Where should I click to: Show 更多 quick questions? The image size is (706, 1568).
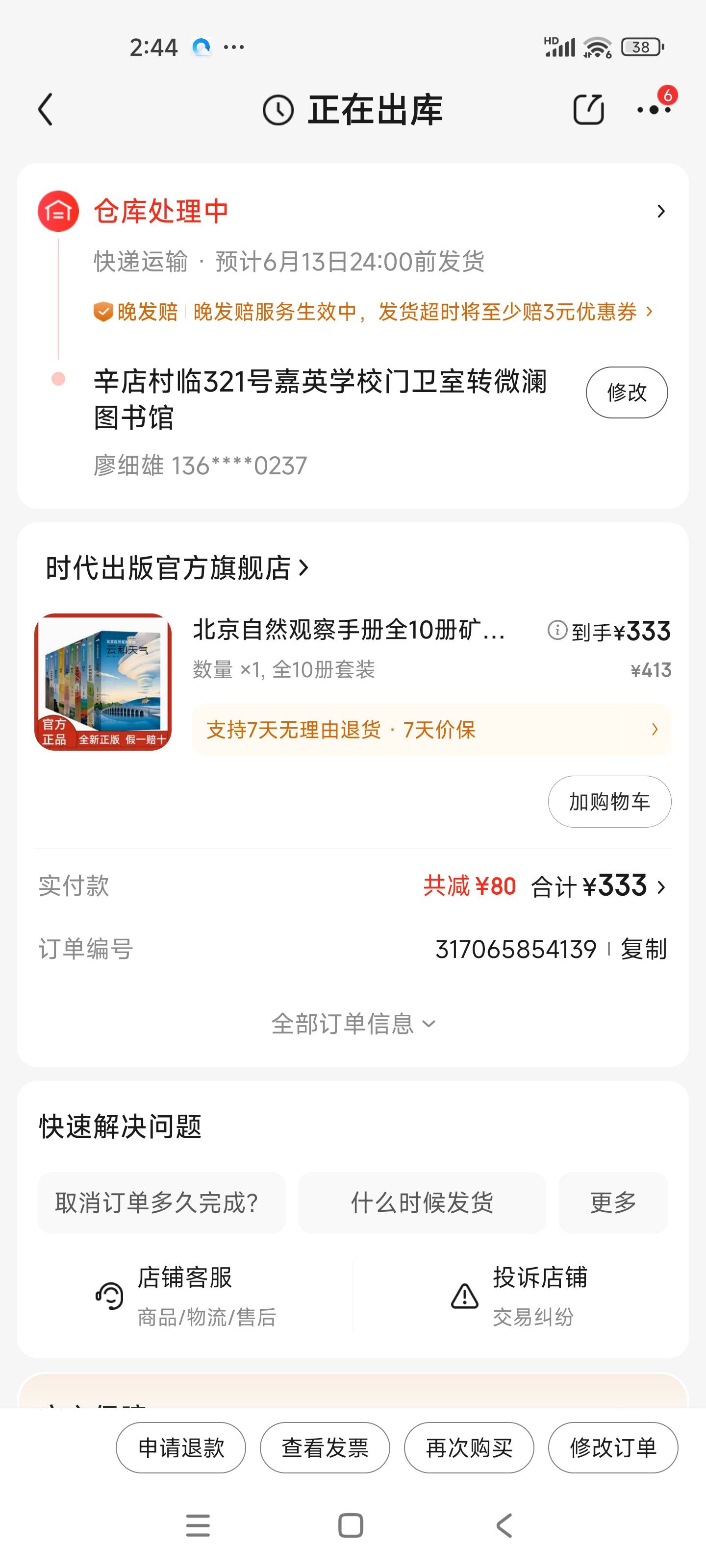[x=613, y=1203]
